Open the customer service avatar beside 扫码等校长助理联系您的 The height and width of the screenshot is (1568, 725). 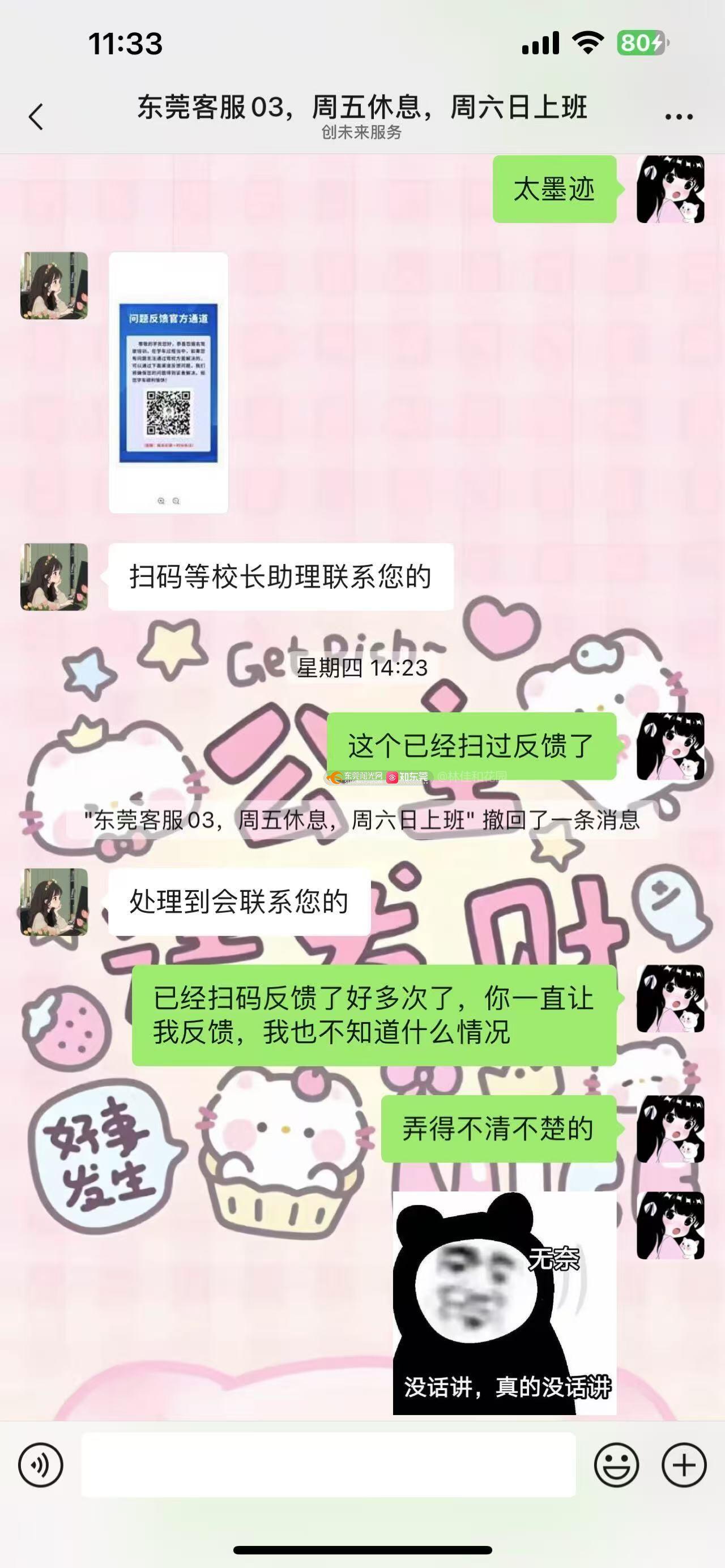54,576
